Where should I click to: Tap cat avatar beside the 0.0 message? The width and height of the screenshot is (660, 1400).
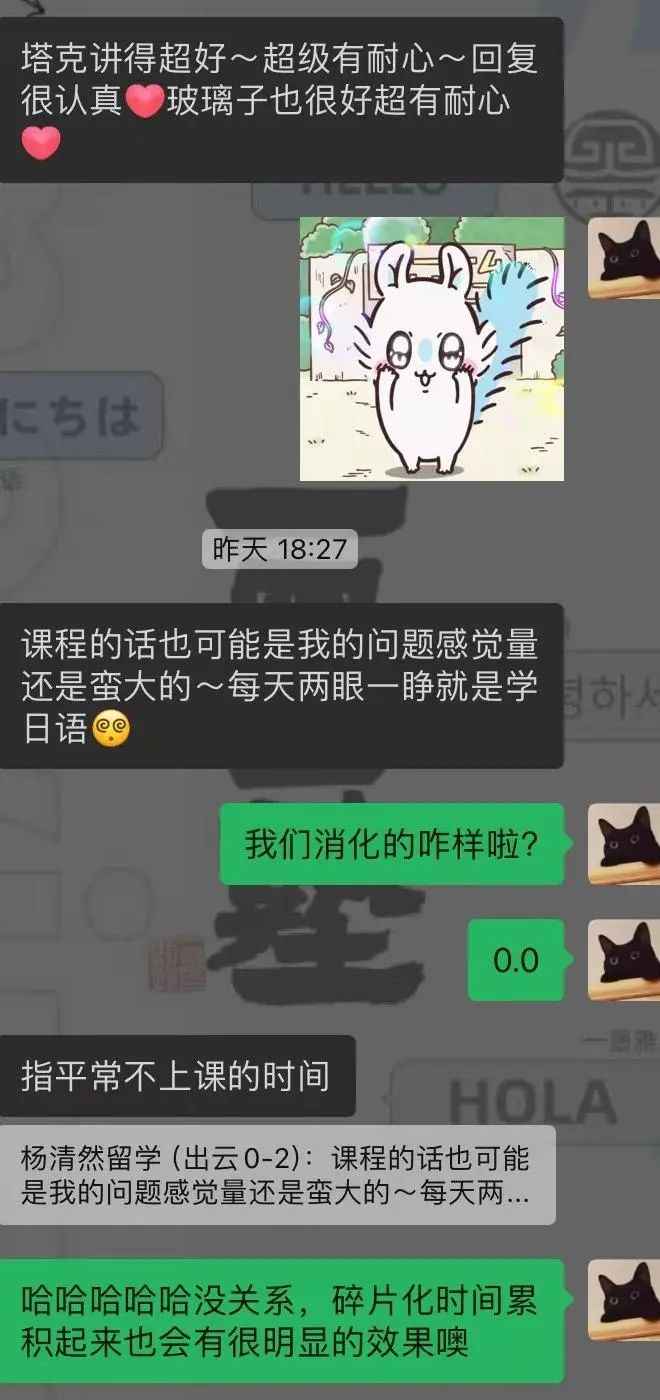pos(622,960)
